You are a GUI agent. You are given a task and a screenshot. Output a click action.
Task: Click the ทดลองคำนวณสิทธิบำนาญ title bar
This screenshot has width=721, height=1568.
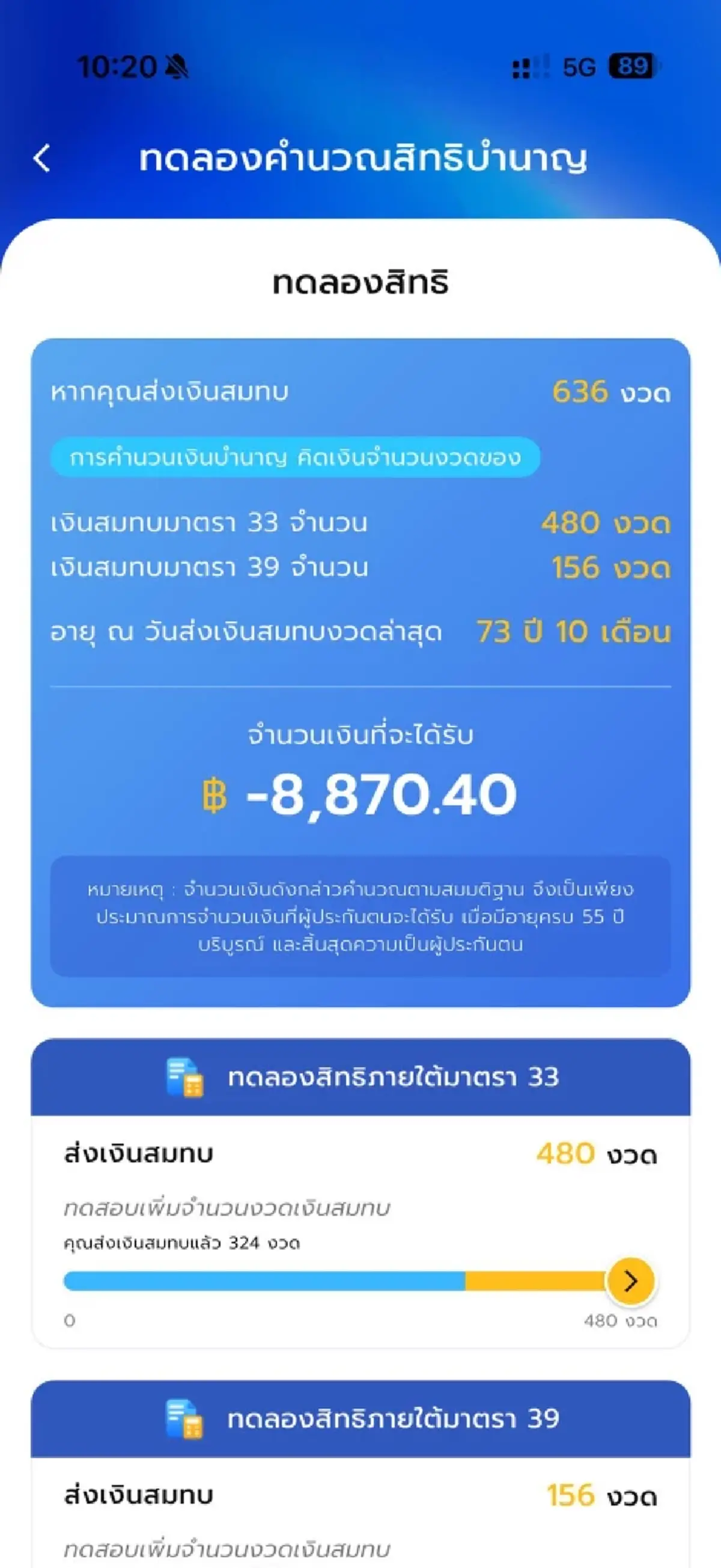pos(364,159)
